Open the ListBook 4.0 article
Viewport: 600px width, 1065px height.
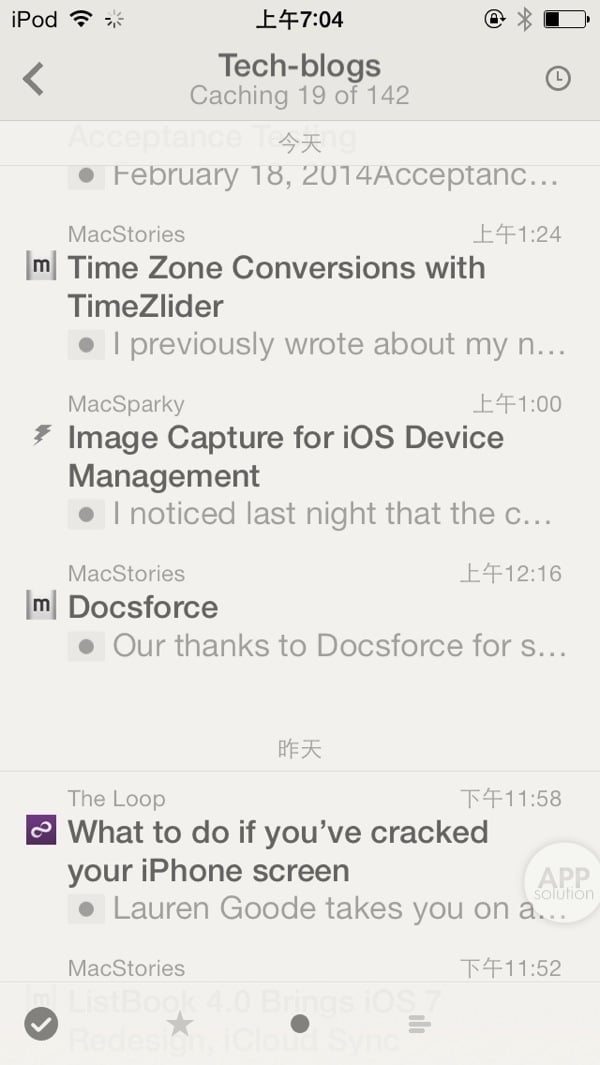[x=255, y=1000]
